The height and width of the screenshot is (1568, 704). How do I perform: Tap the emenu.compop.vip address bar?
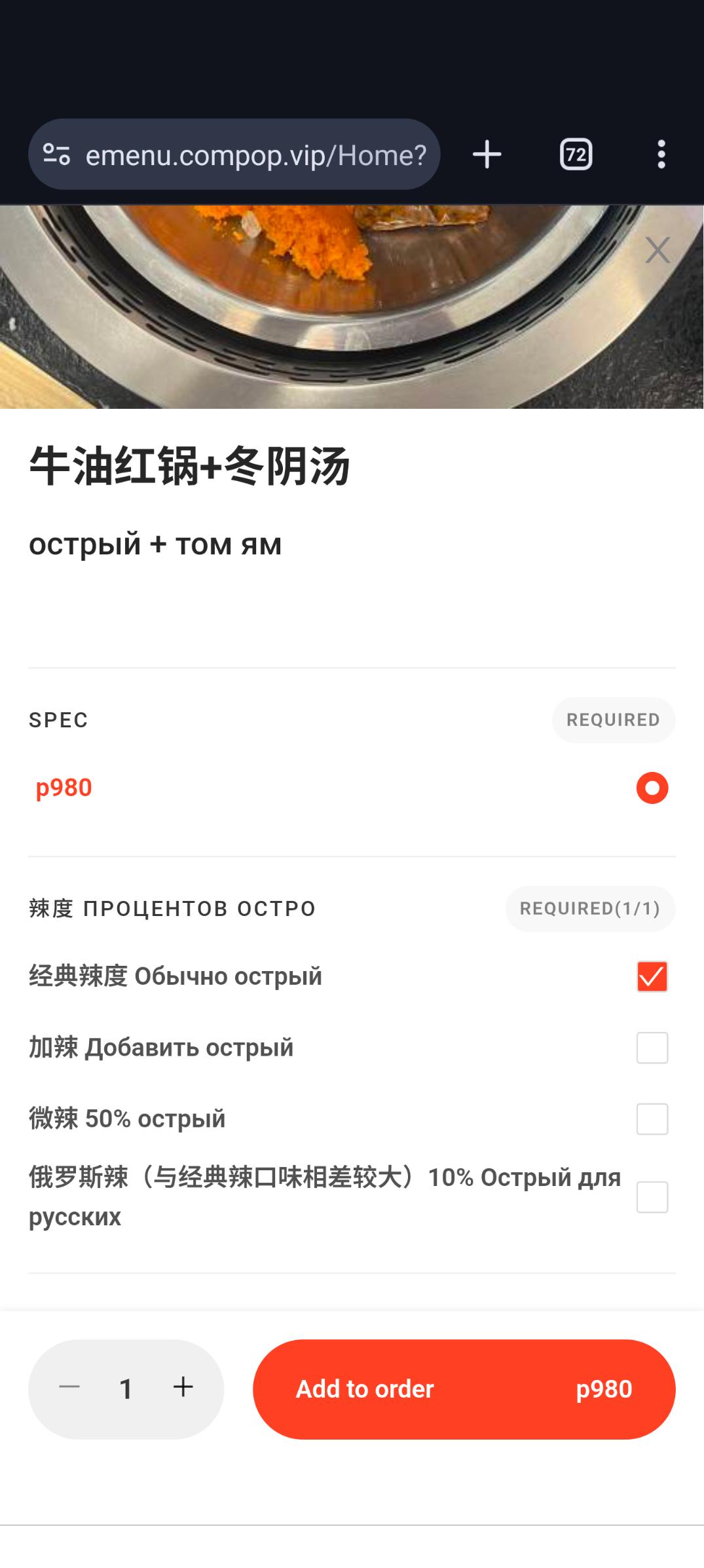click(x=255, y=155)
